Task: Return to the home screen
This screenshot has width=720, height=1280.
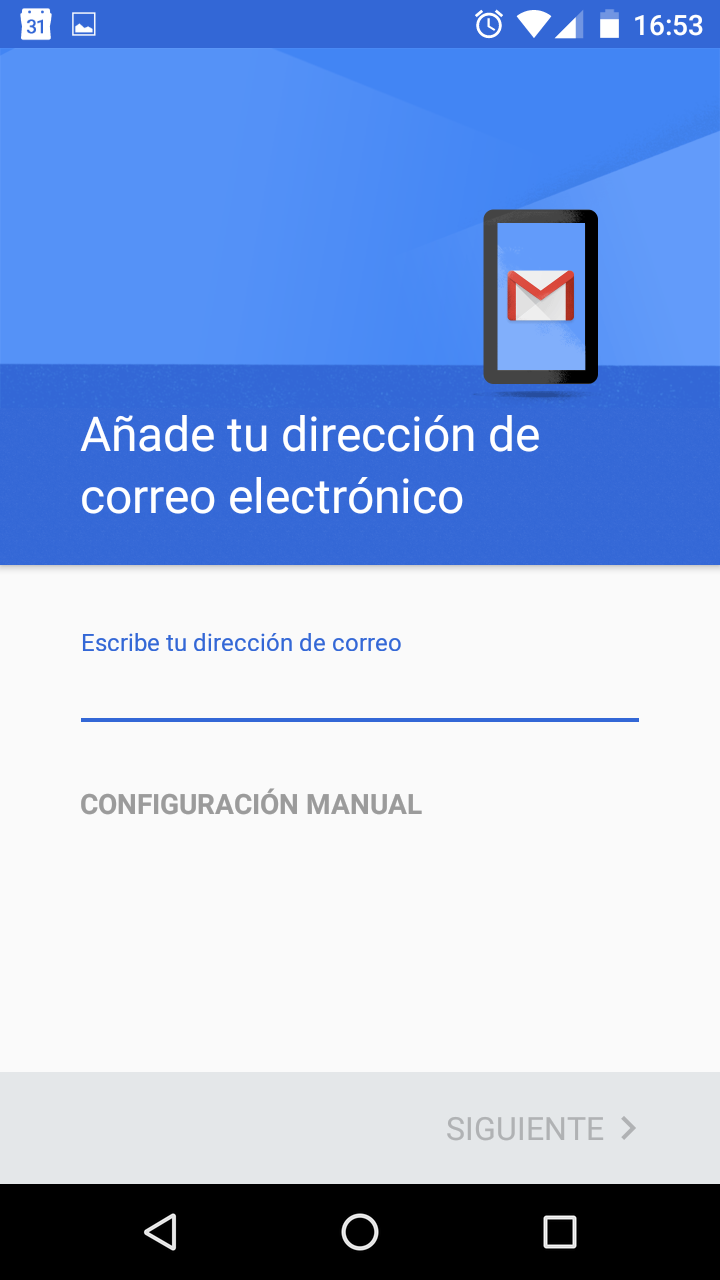Action: (x=360, y=1232)
